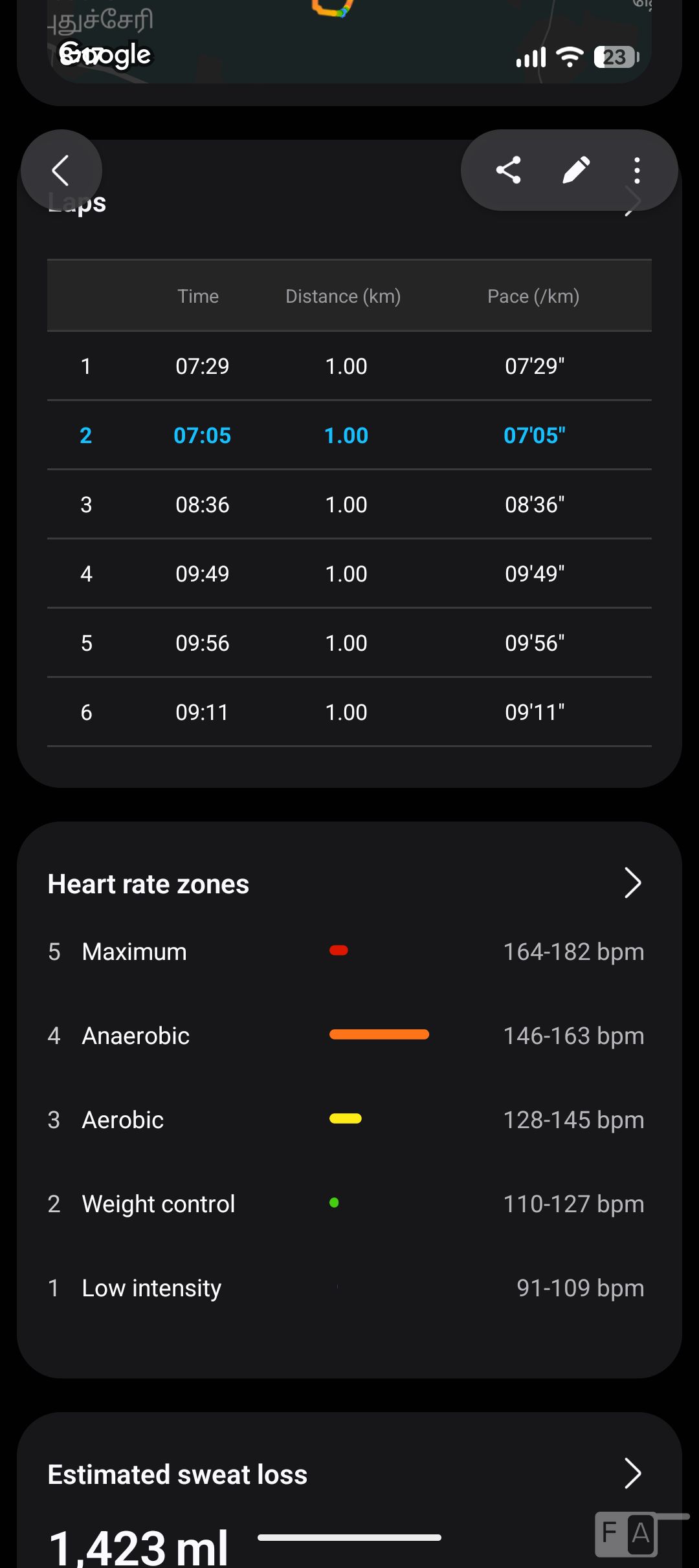Open Estimated sweat loss details
Image resolution: width=699 pixels, height=1568 pixels.
[x=632, y=1474]
